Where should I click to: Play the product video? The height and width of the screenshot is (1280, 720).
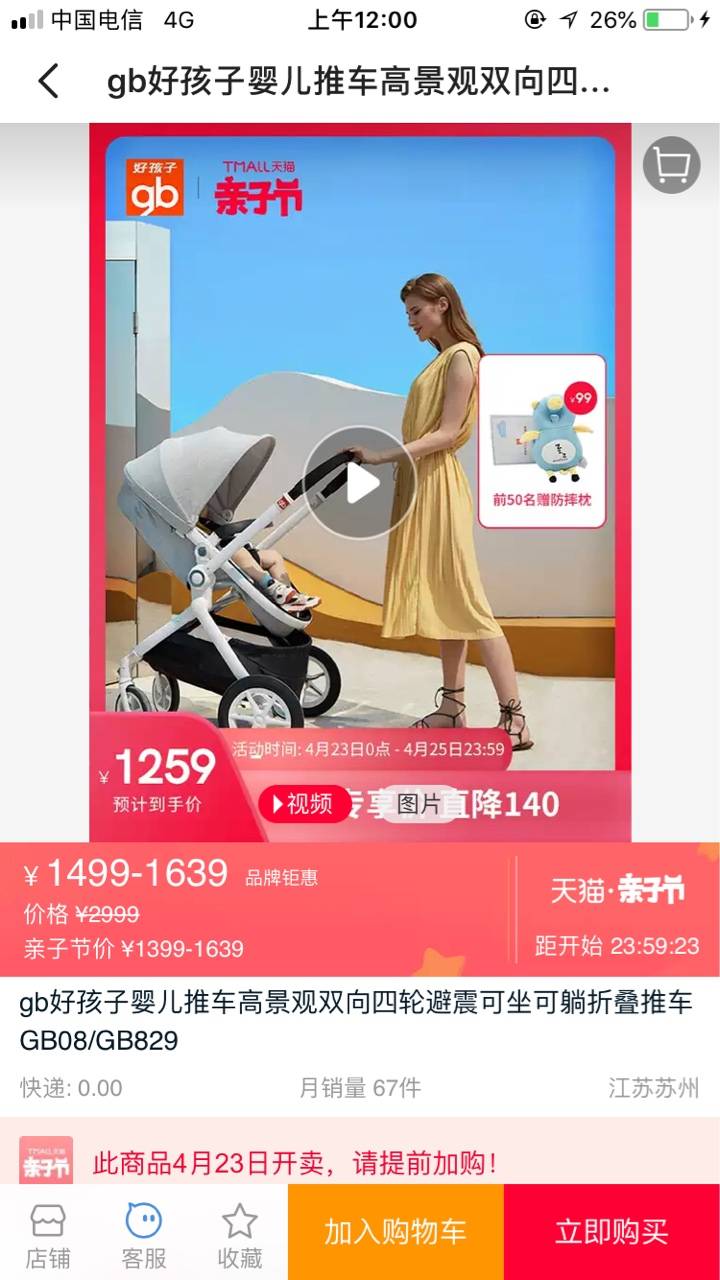click(x=360, y=484)
